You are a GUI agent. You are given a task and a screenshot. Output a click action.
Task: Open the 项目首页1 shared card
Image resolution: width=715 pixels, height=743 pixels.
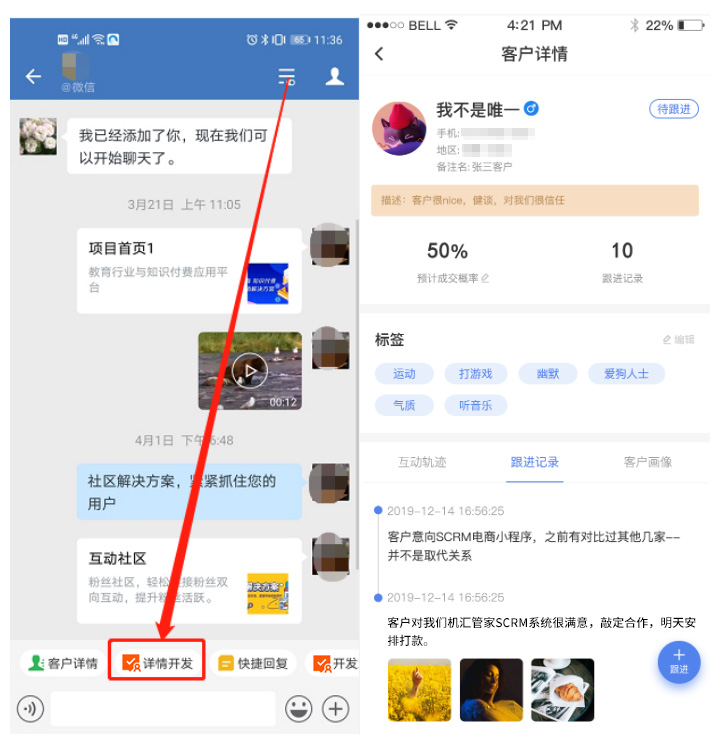coord(189,270)
